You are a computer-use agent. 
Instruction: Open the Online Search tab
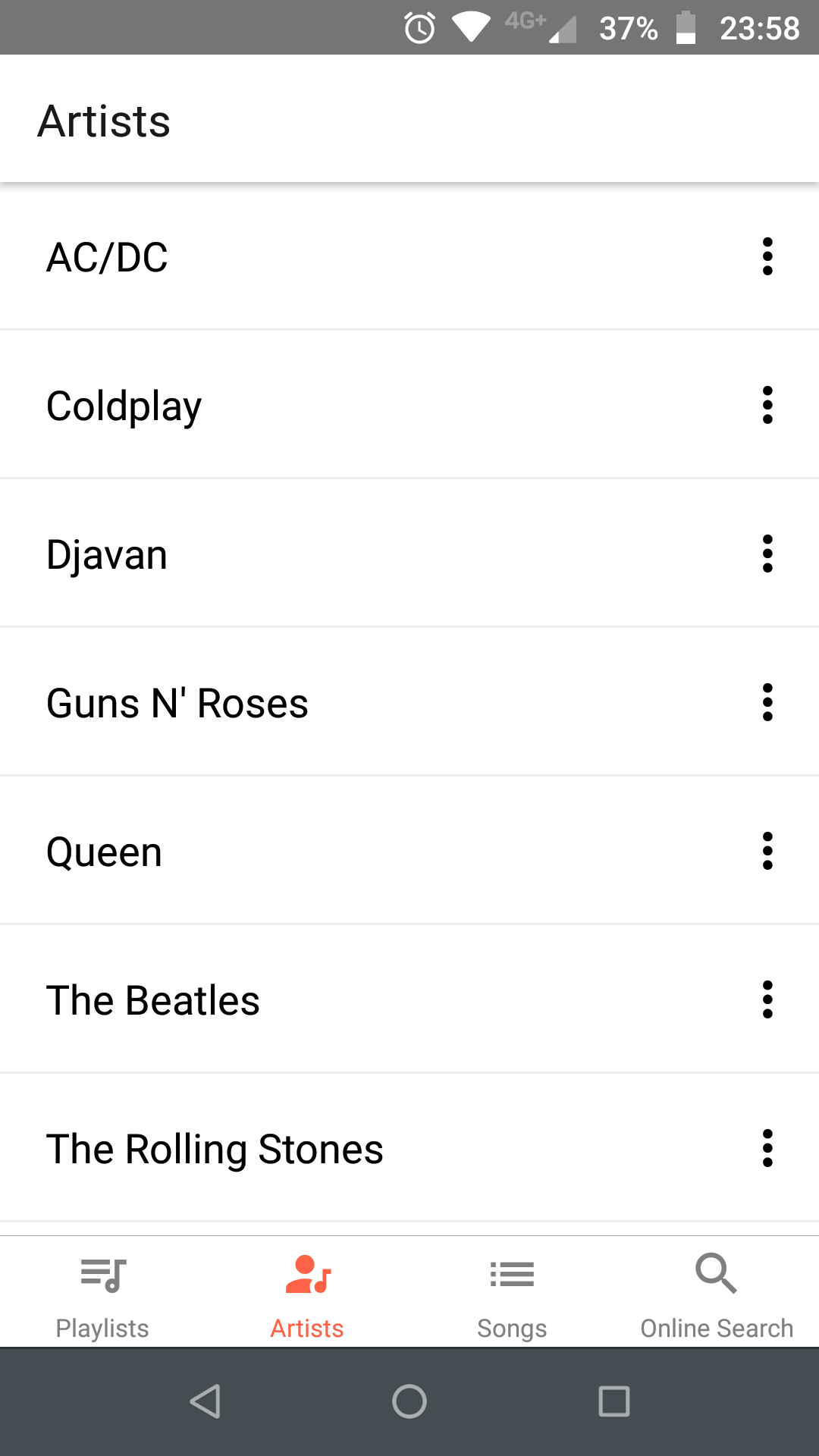tap(717, 1292)
